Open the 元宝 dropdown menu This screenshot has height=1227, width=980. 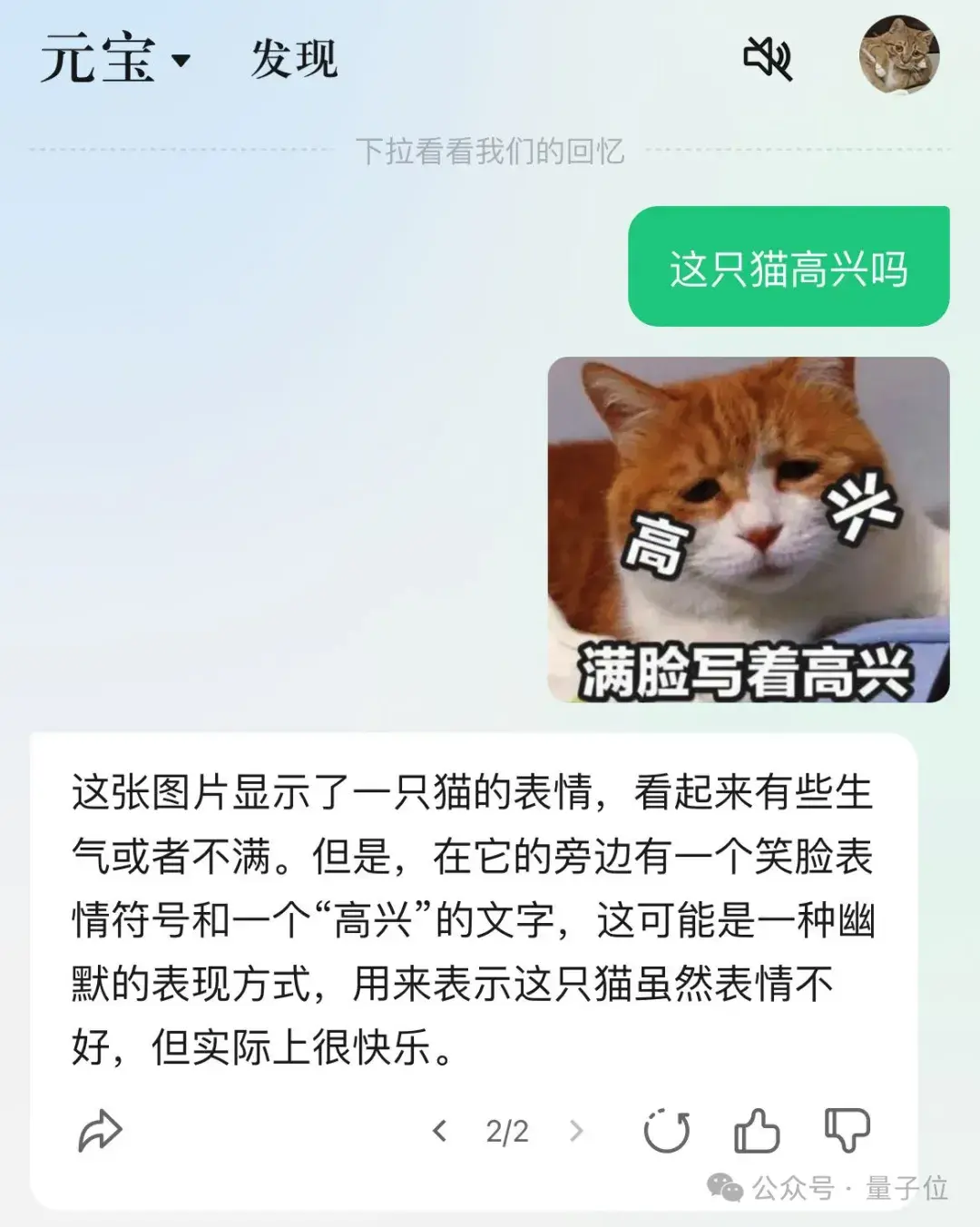coord(116,59)
